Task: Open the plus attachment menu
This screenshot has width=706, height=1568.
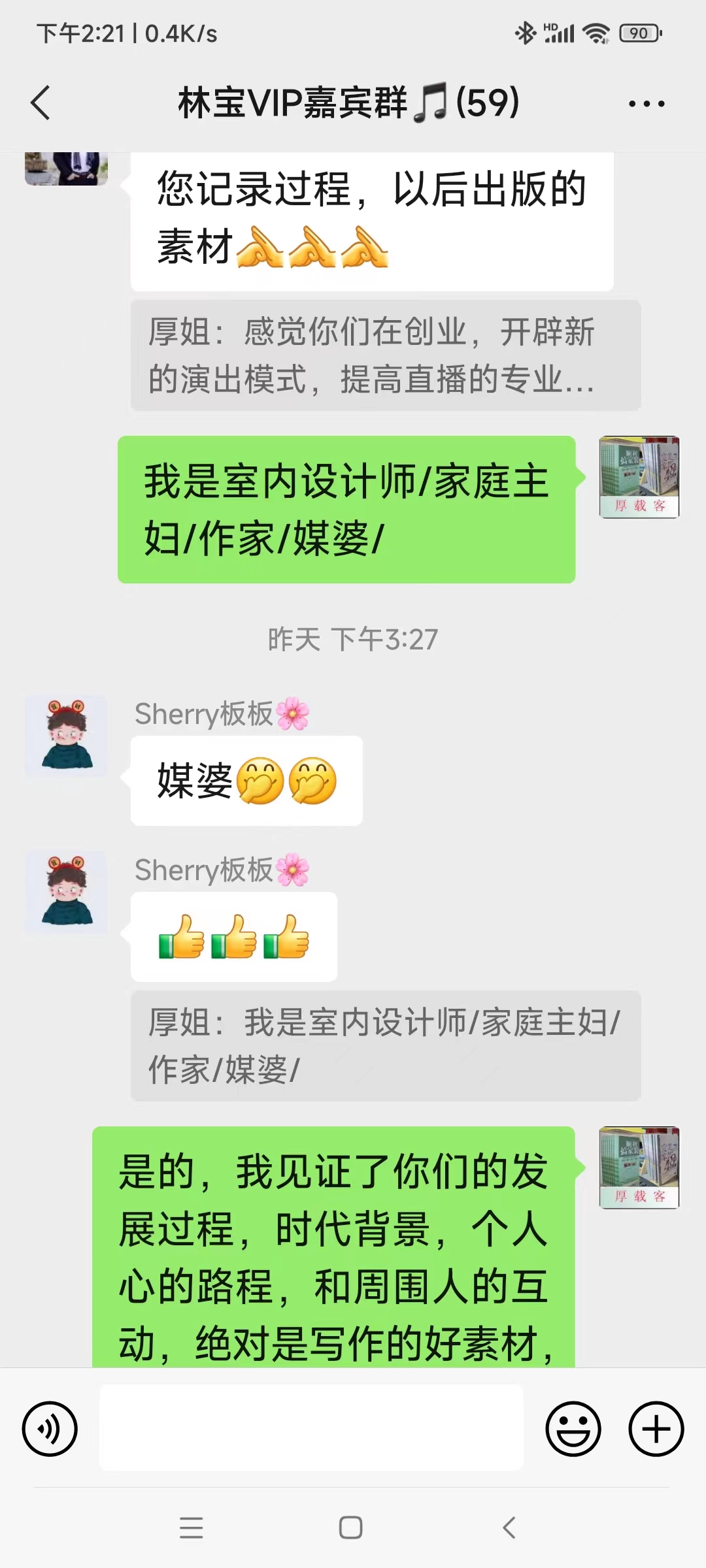Action: [x=656, y=1428]
